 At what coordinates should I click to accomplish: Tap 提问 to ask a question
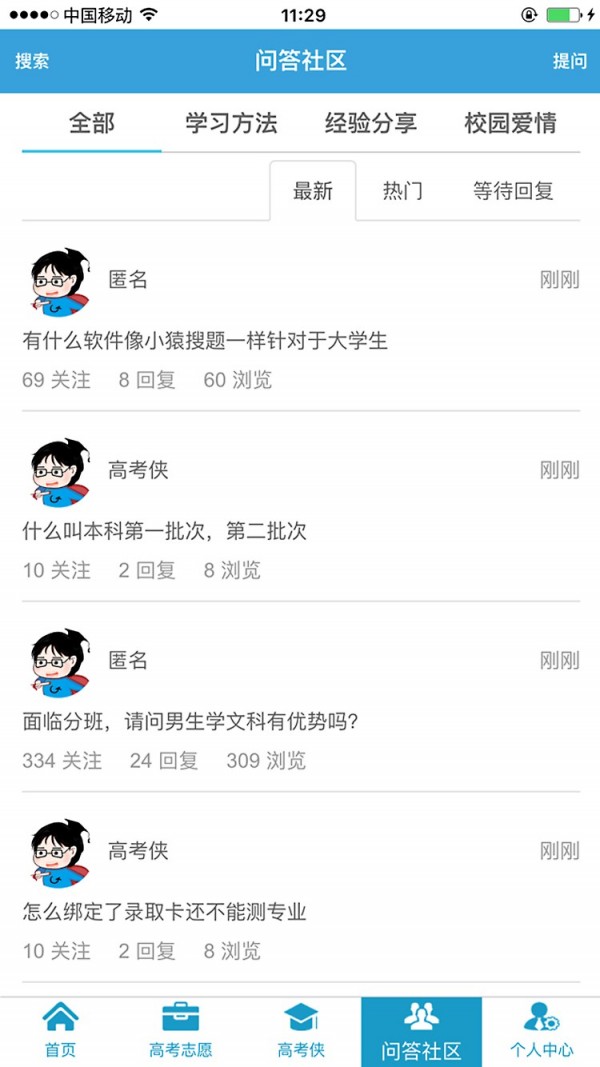tap(569, 61)
